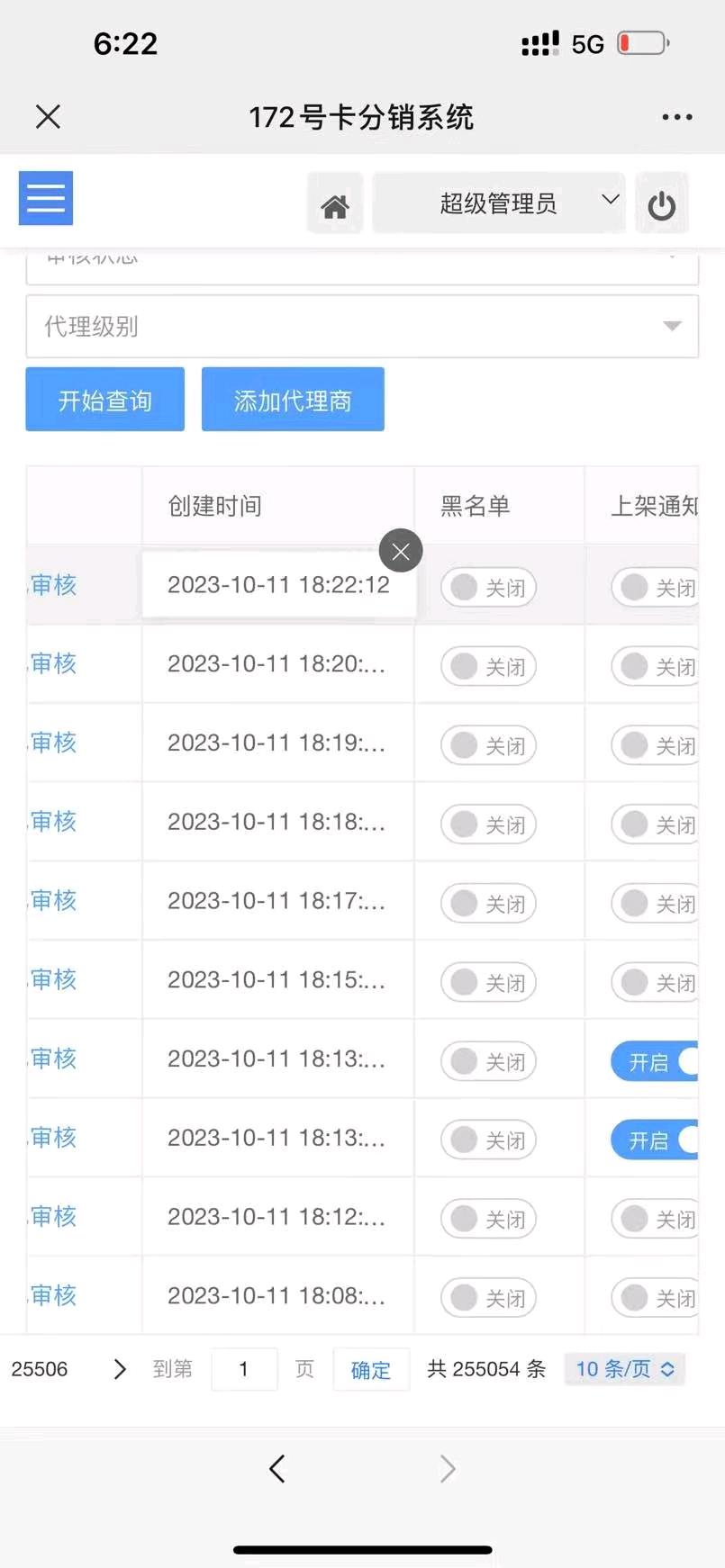Go back with the browser back arrow
The image size is (725, 1568).
(277, 1469)
